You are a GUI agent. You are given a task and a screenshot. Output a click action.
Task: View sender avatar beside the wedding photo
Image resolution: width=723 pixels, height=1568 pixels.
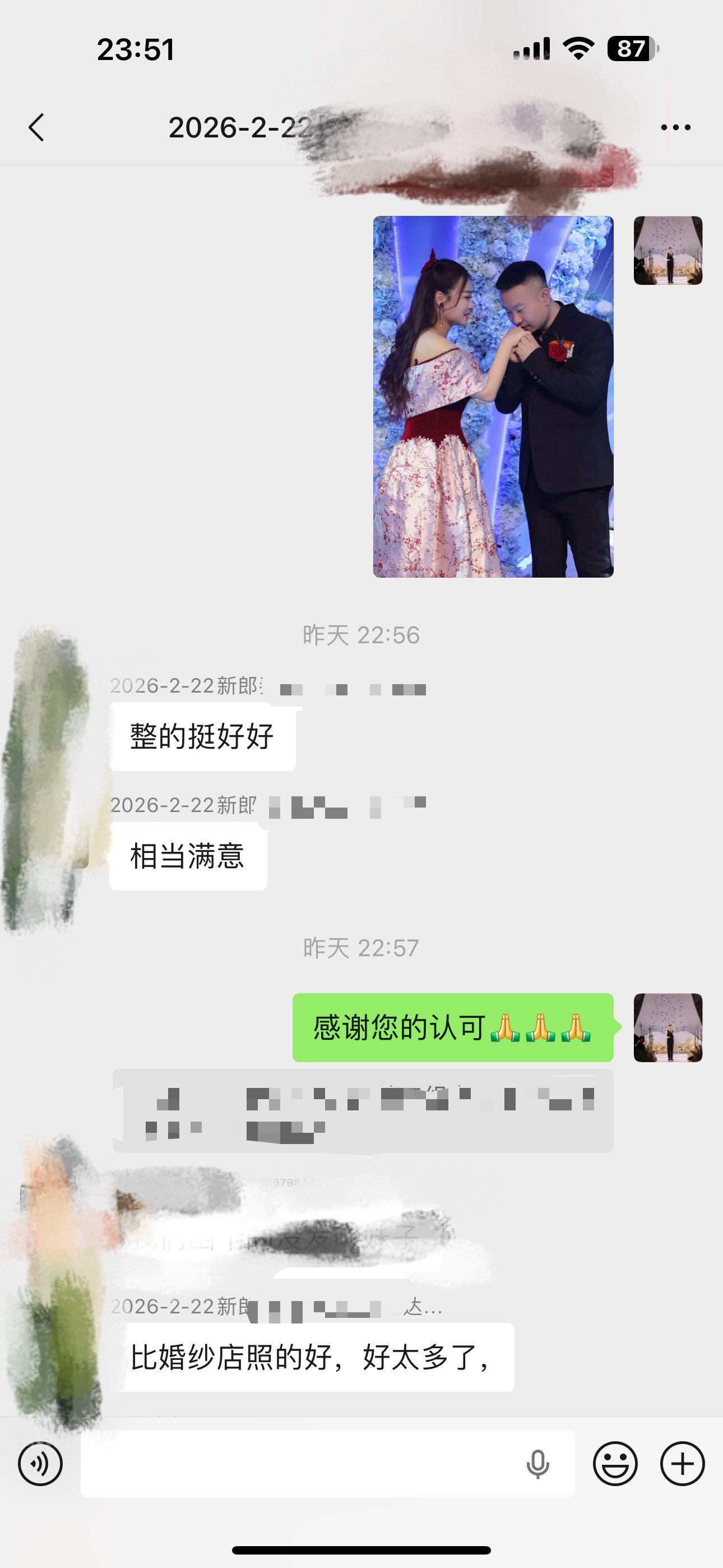pyautogui.click(x=668, y=250)
